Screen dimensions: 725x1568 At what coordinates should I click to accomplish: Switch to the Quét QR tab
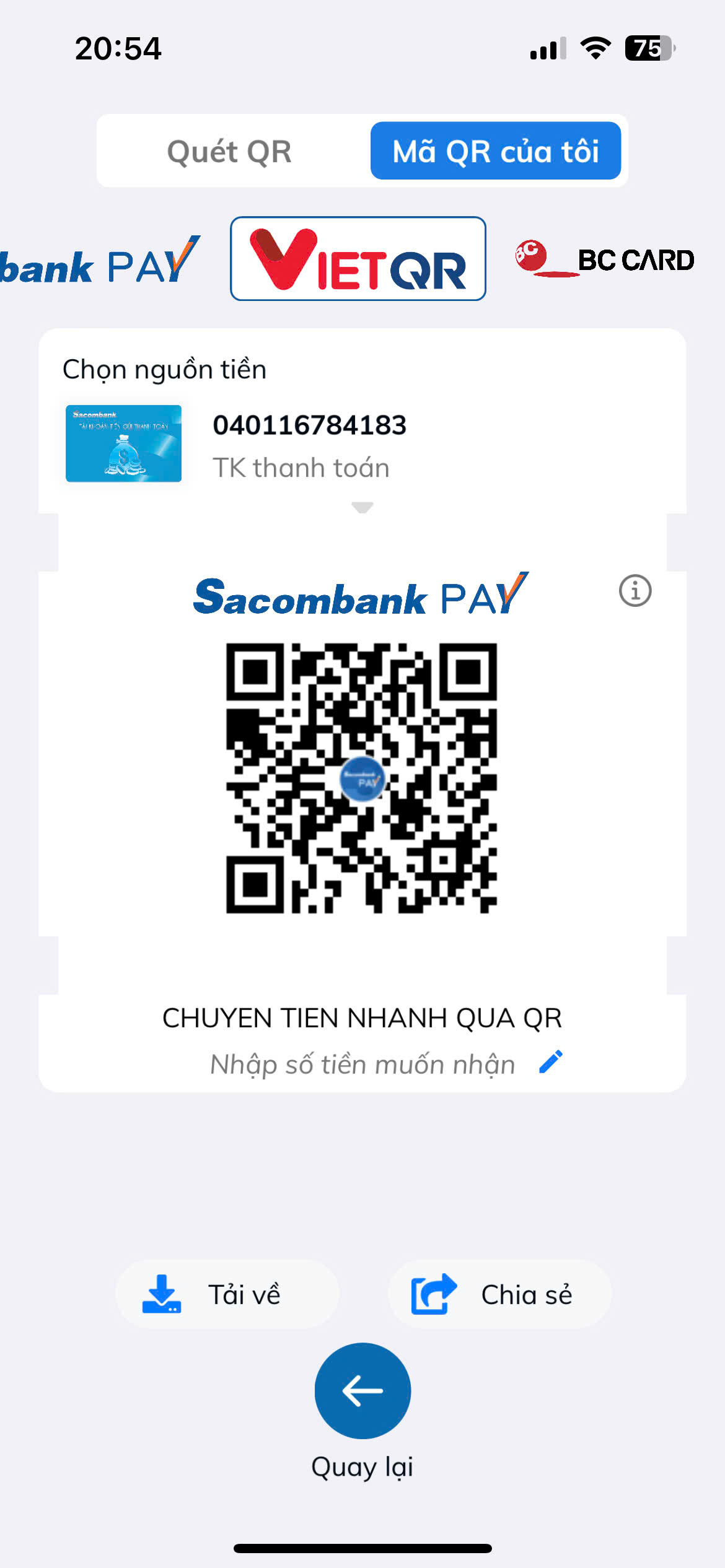(229, 151)
